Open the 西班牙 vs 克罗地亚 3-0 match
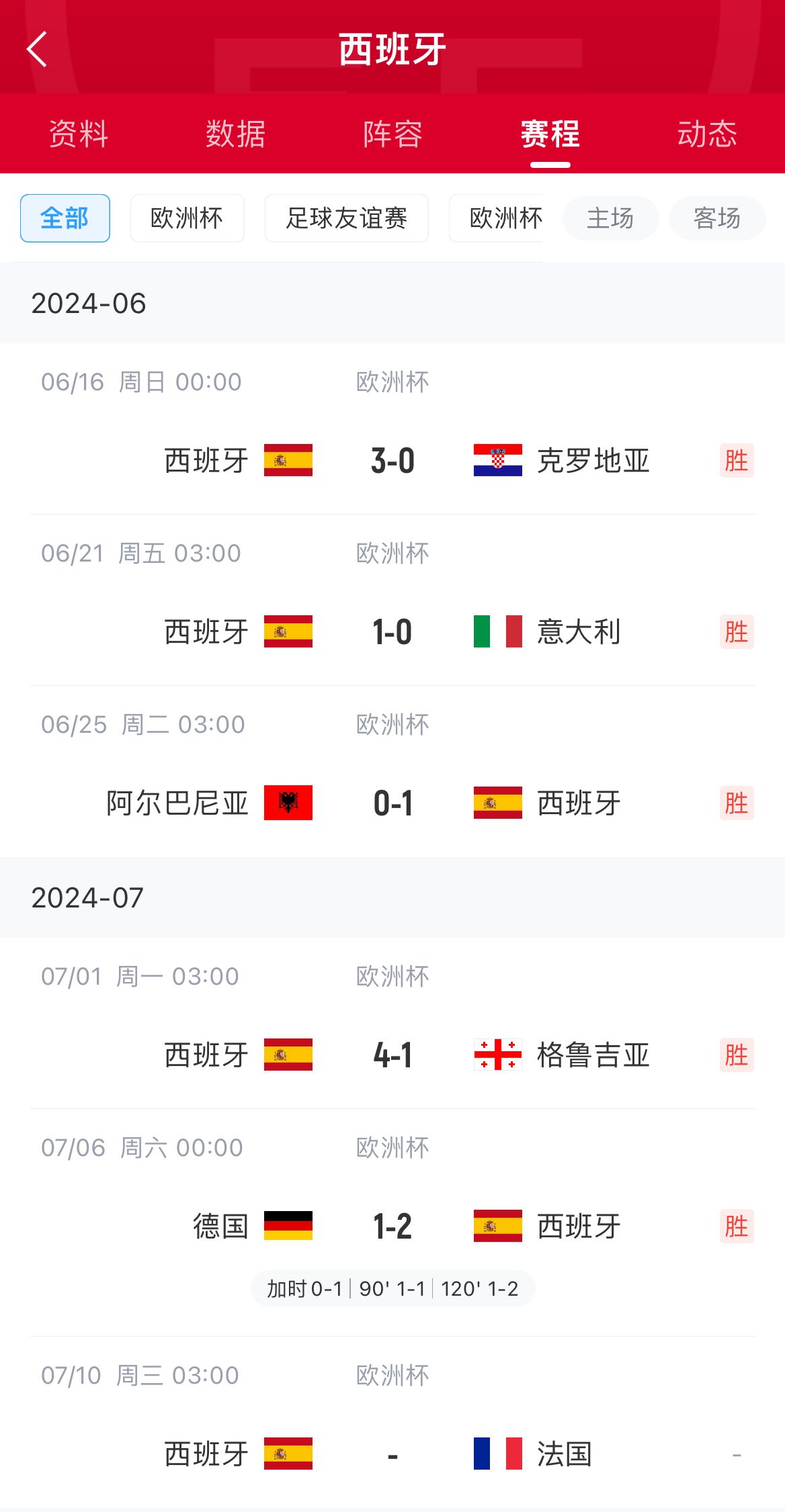This screenshot has width=785, height=1512. [392, 429]
